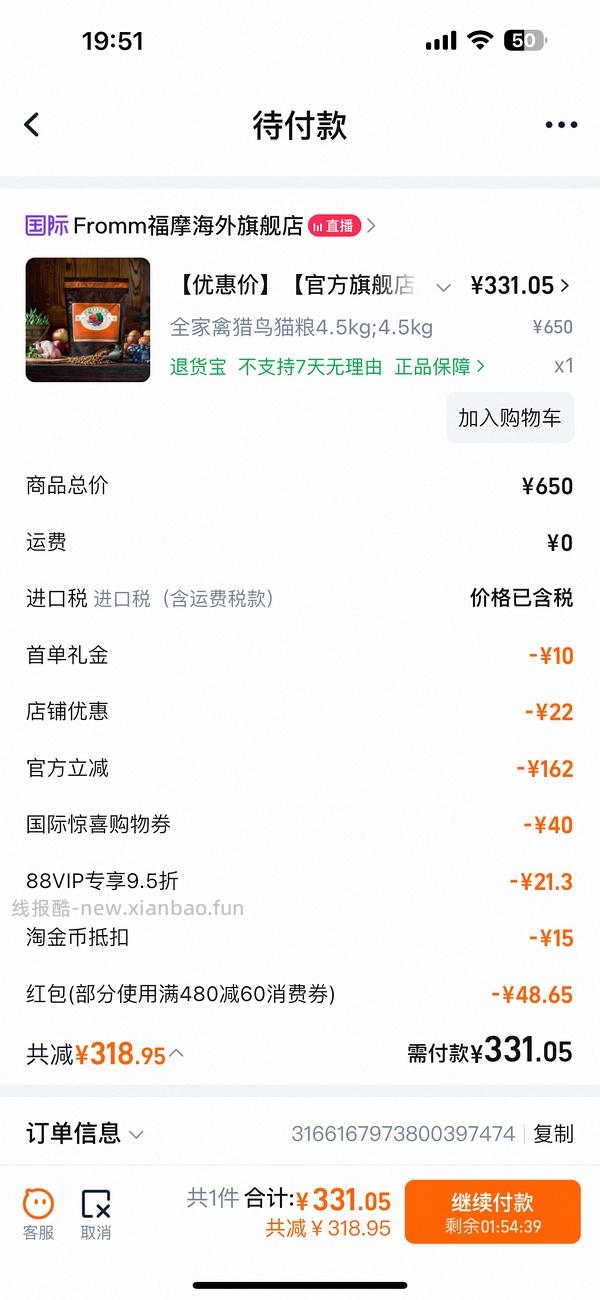Tap 加入购物车 button
The width and height of the screenshot is (600, 1300).
tap(510, 418)
